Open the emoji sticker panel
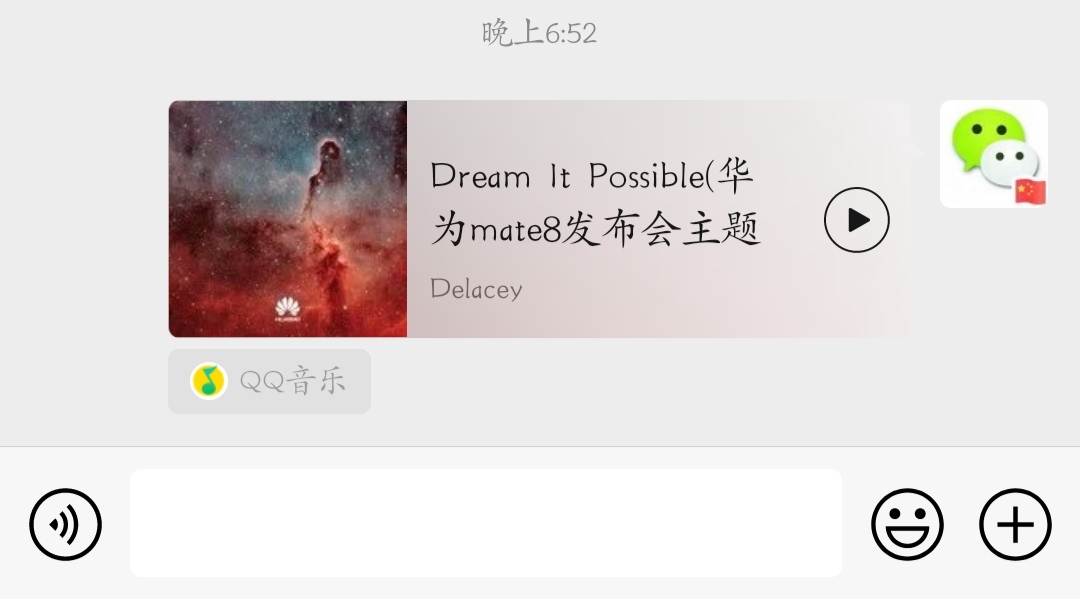 click(x=907, y=524)
